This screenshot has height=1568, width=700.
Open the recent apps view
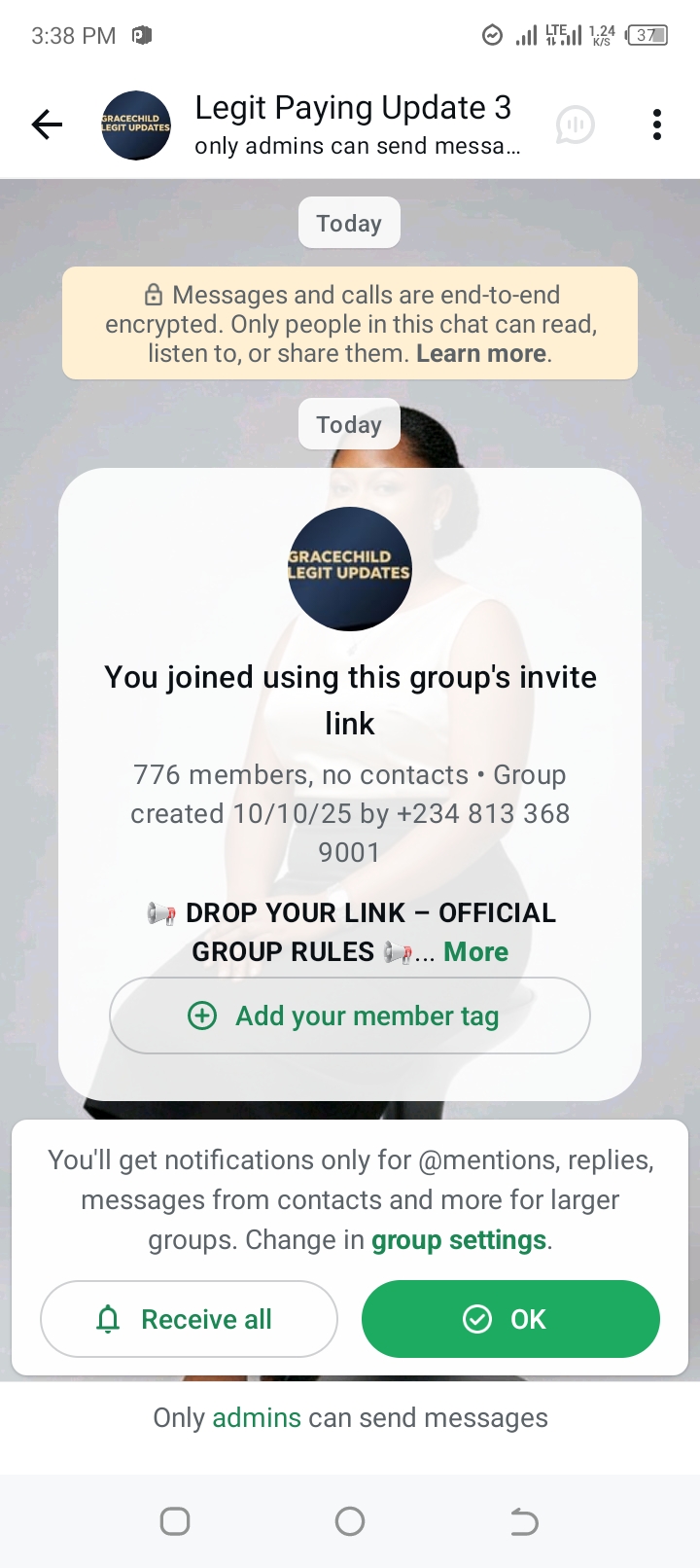[175, 1521]
